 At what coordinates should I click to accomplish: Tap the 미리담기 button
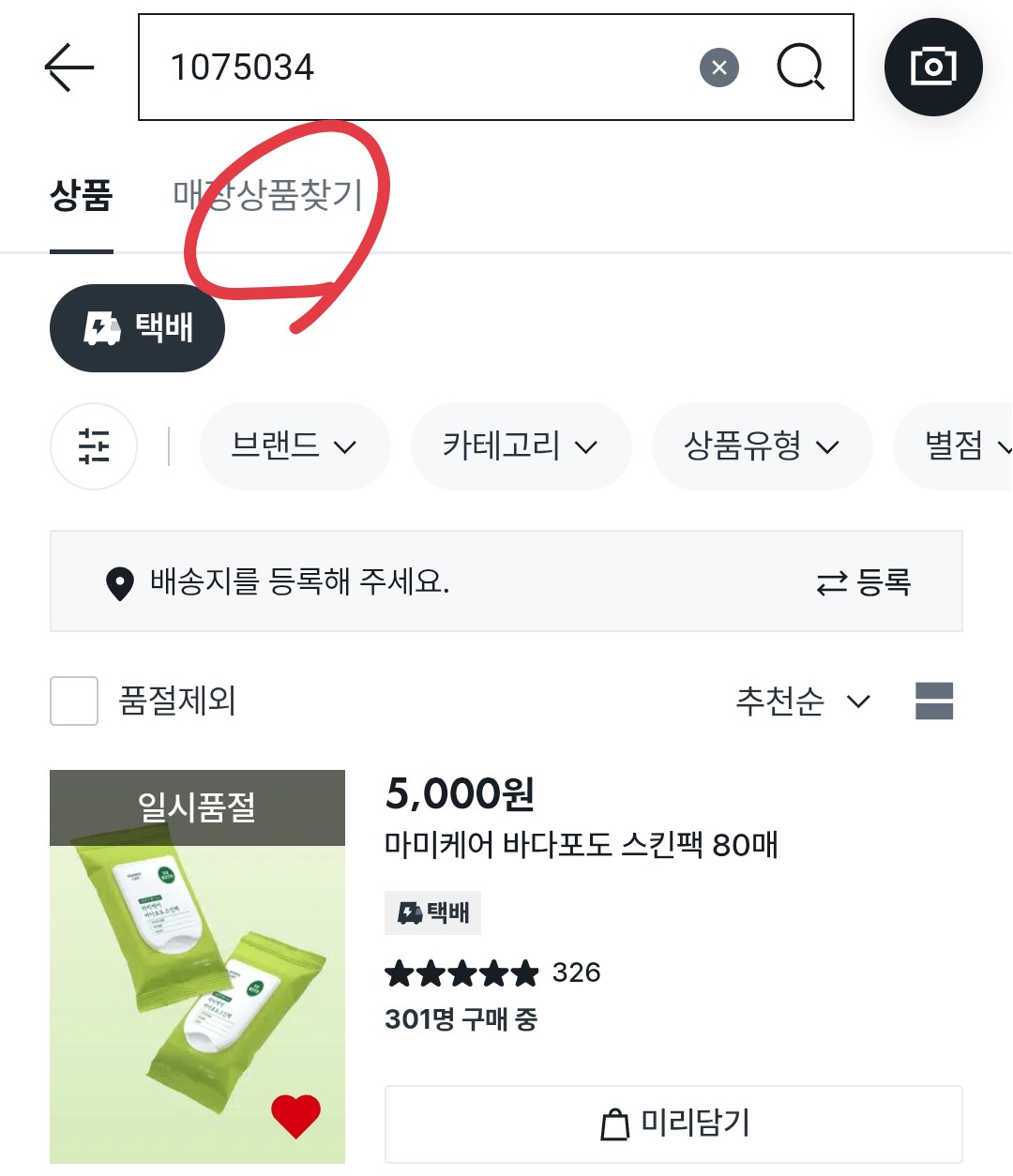(x=673, y=1123)
